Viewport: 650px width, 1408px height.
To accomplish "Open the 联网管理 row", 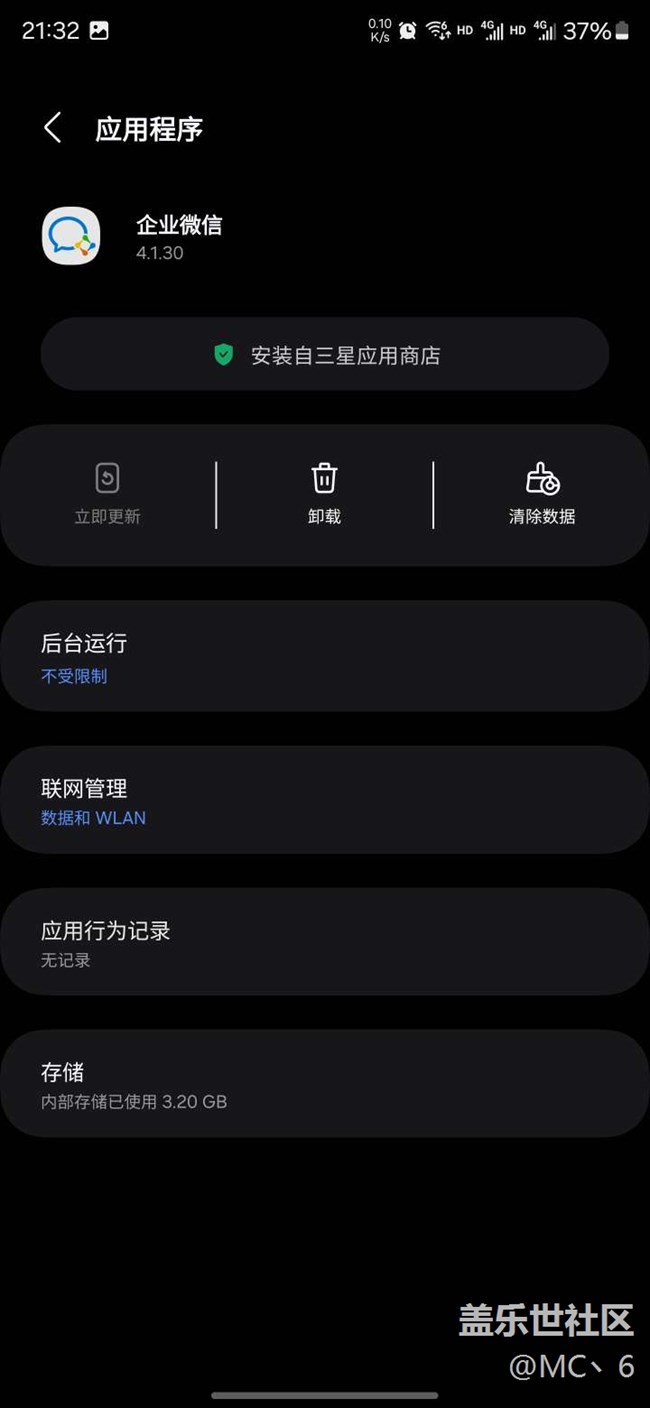I will click(x=325, y=801).
